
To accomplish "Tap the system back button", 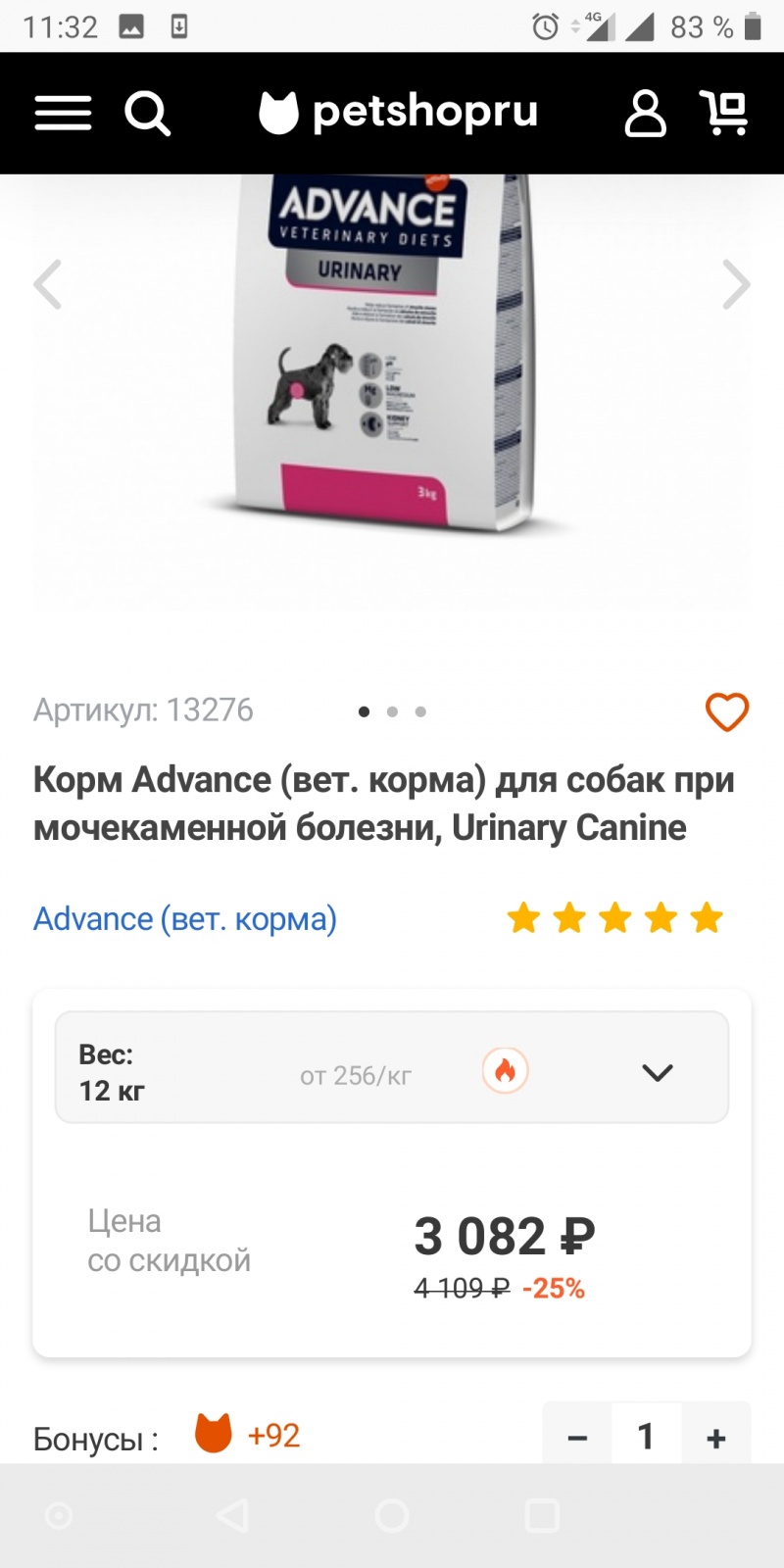I will coord(232,1516).
